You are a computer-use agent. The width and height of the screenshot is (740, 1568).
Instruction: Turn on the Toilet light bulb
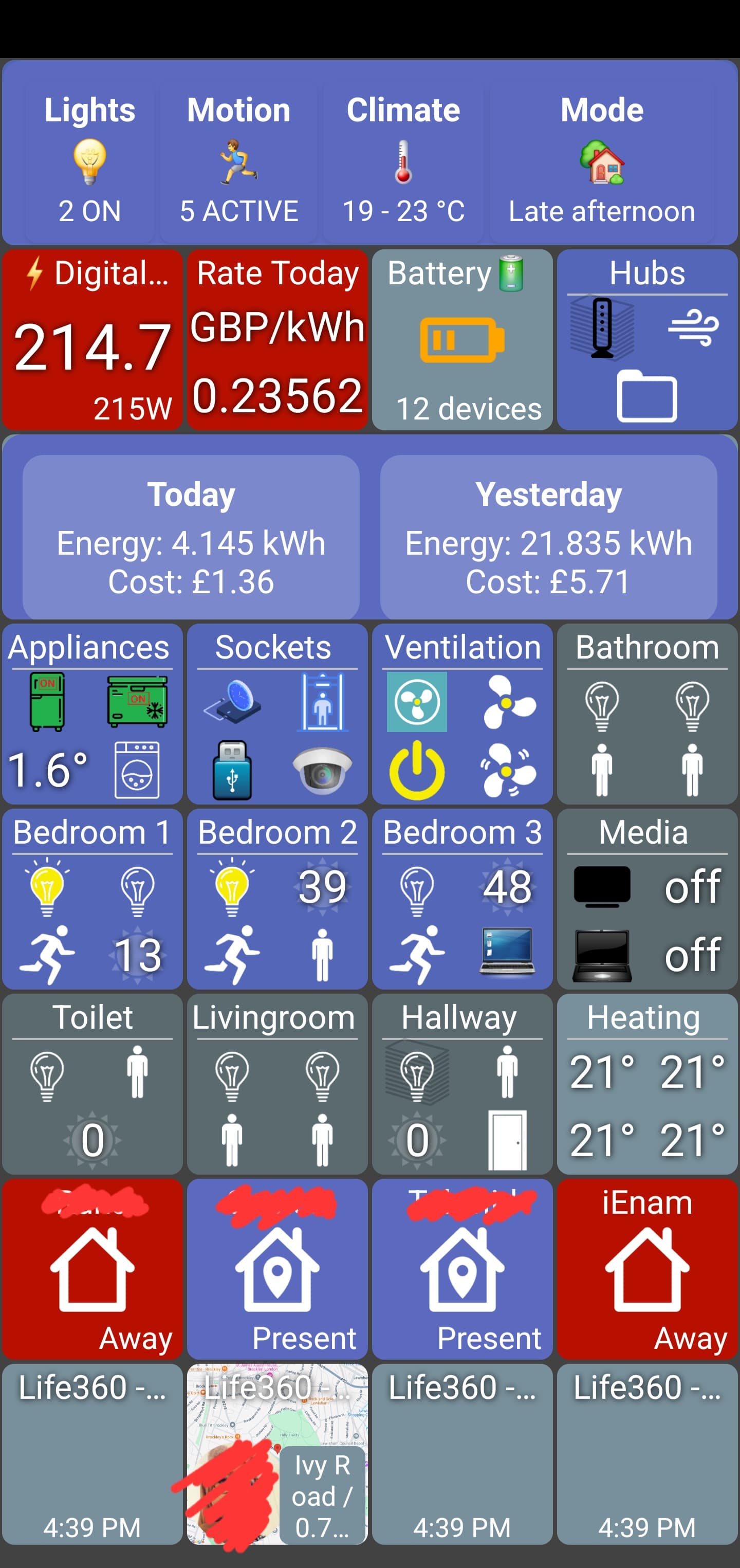point(47,1077)
